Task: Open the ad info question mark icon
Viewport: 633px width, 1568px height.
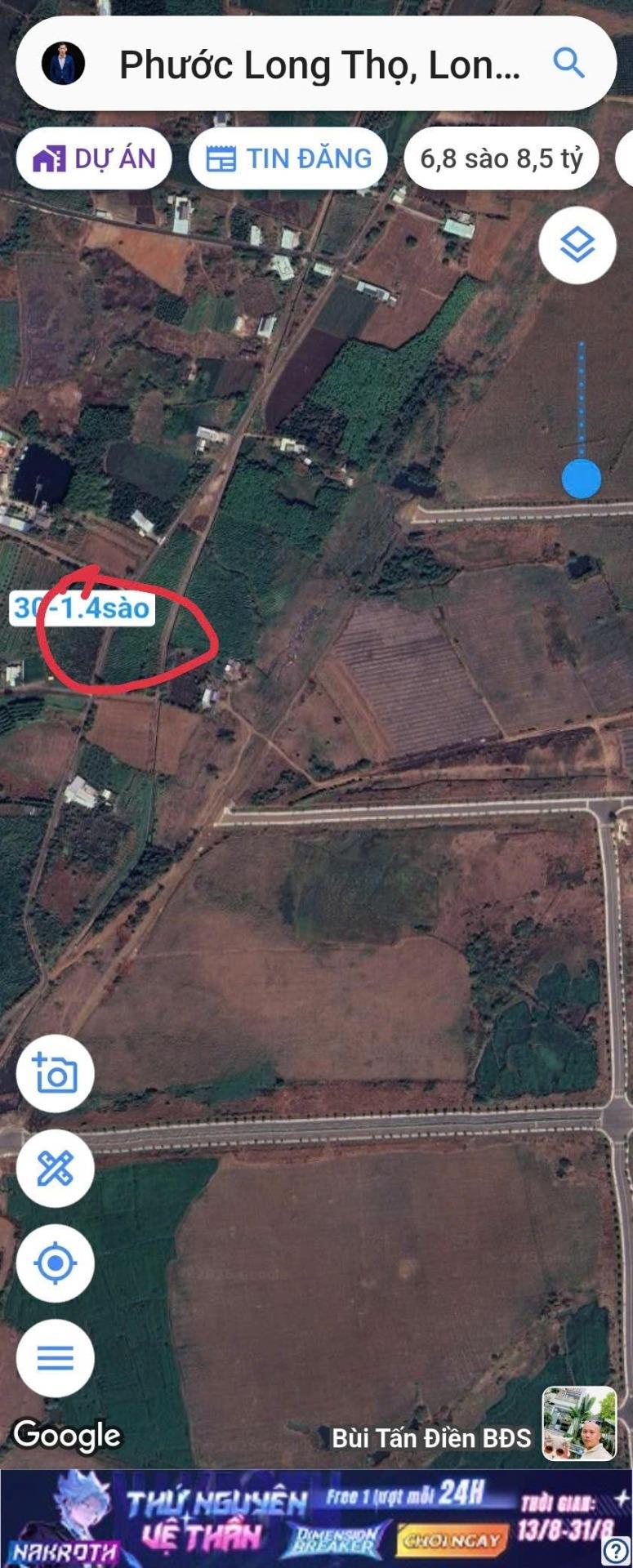Action: pyautogui.click(x=617, y=1551)
